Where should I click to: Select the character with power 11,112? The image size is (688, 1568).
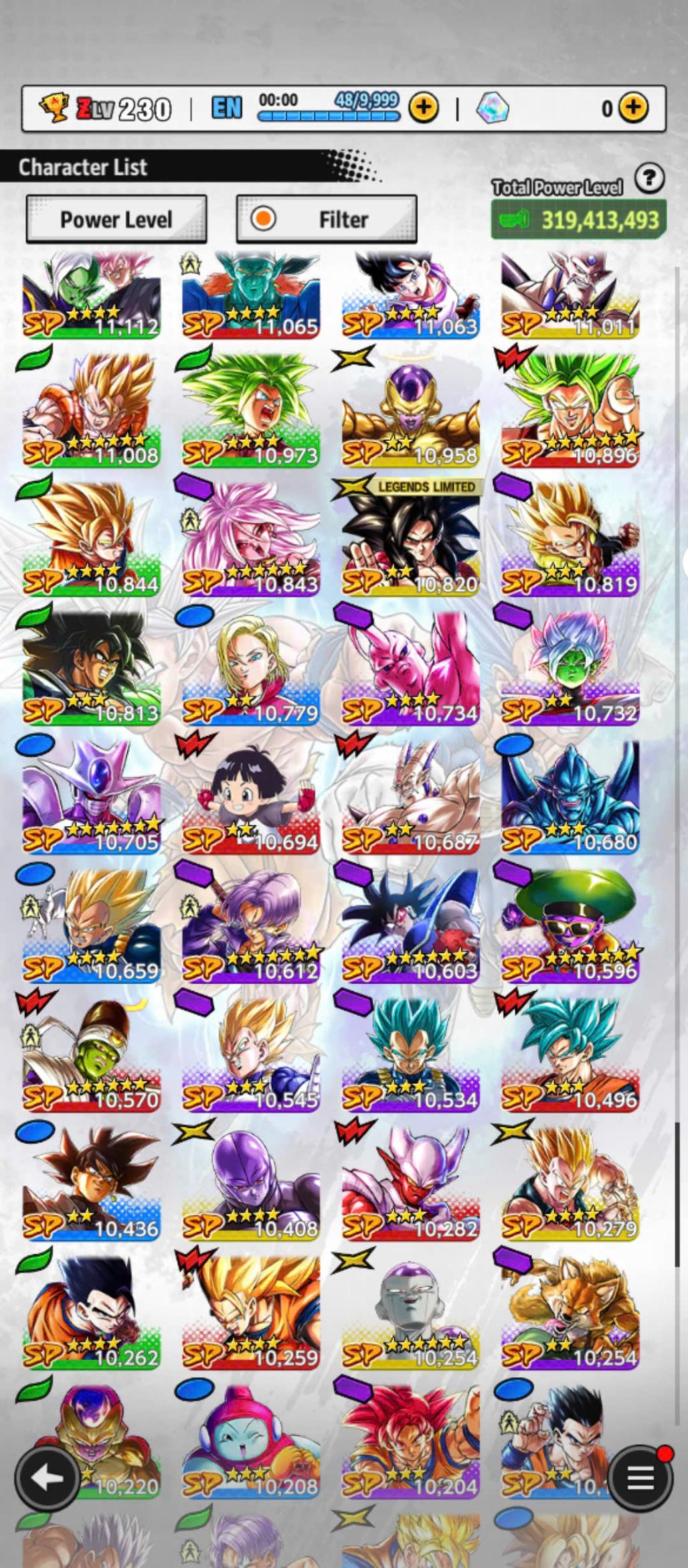91,295
